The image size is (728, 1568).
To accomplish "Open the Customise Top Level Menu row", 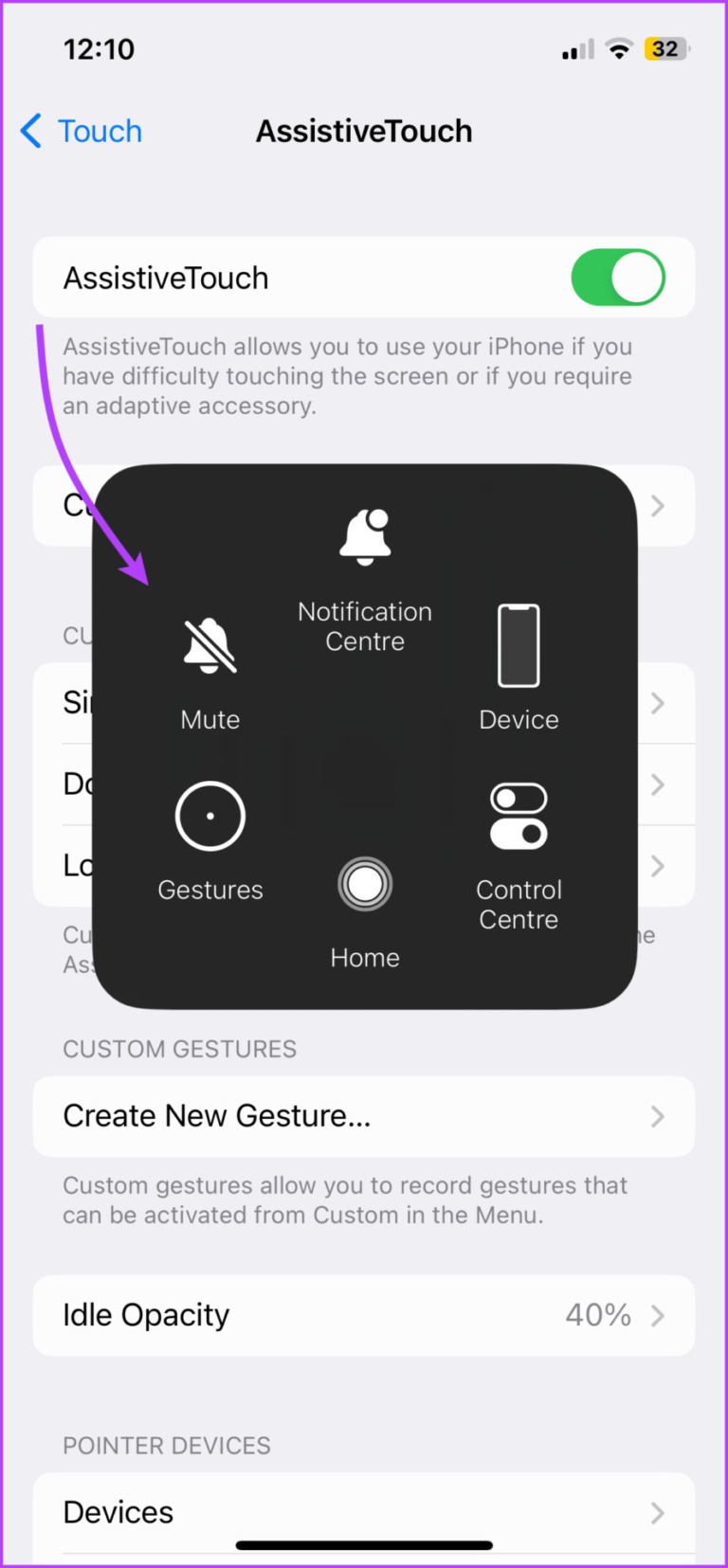I will click(x=364, y=505).
